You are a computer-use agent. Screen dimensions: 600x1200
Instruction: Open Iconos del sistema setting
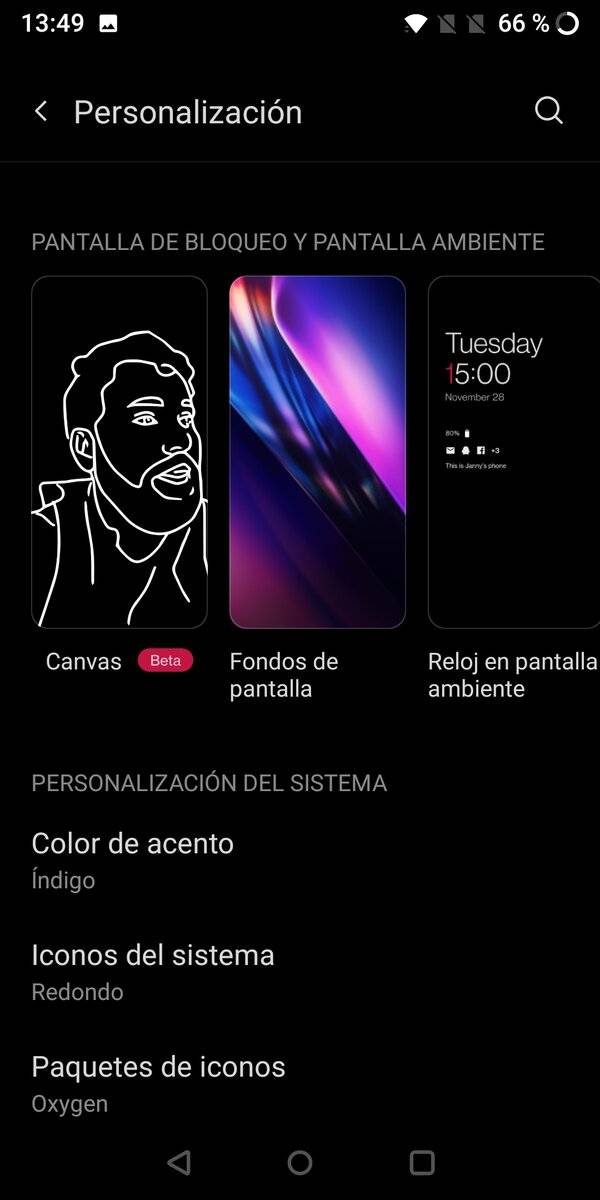pyautogui.click(x=300, y=972)
